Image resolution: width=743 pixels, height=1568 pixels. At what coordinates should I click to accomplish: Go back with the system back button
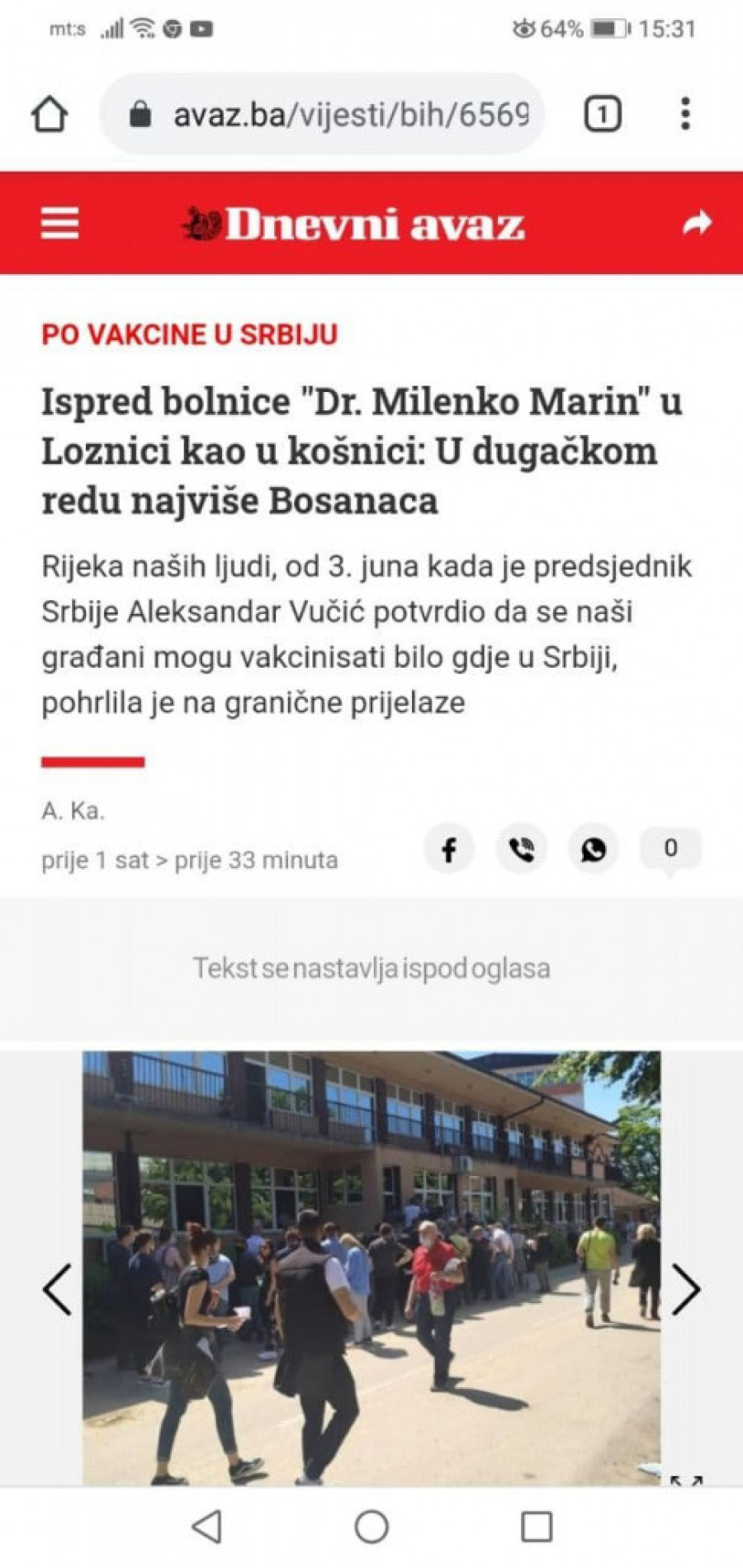206,1527
